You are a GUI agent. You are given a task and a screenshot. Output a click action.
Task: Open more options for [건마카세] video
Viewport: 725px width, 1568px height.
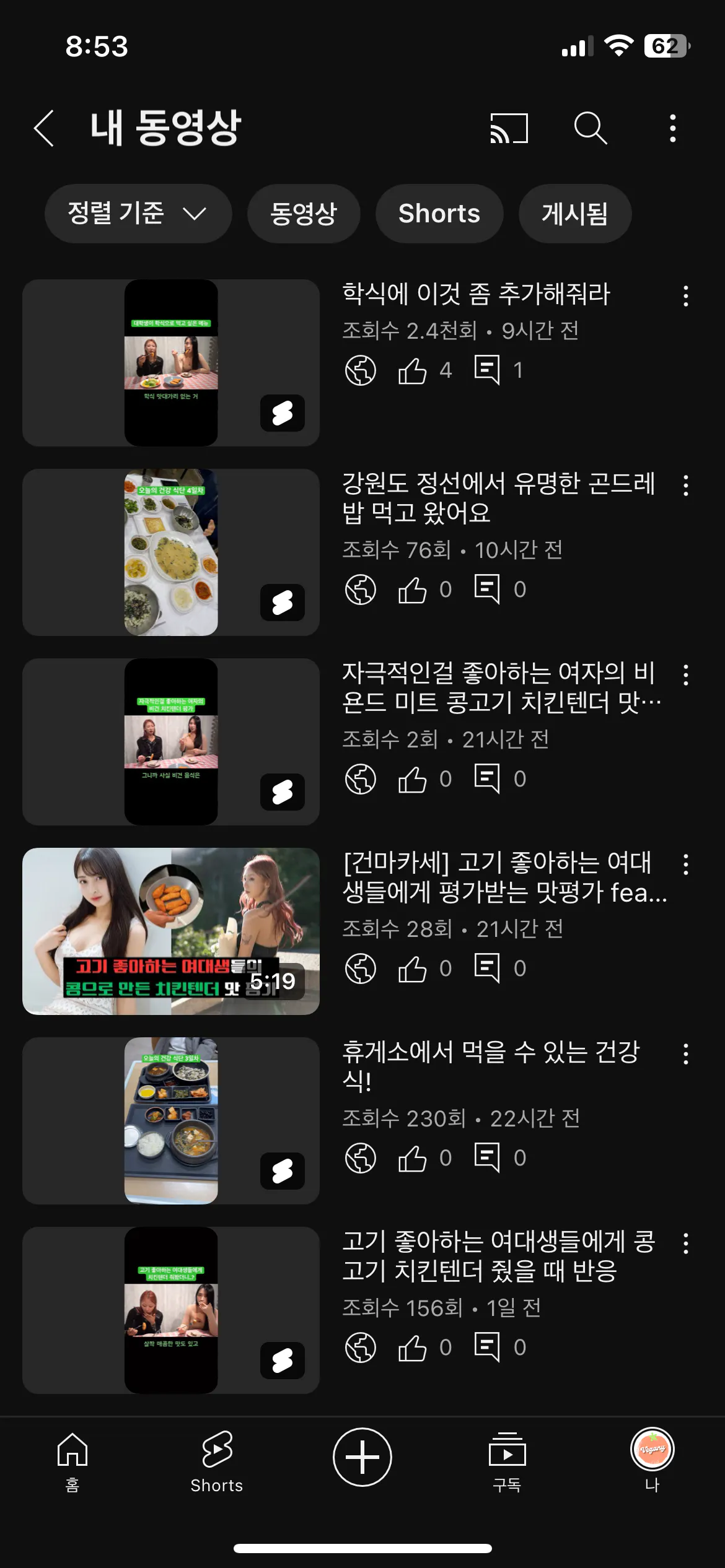(x=685, y=865)
